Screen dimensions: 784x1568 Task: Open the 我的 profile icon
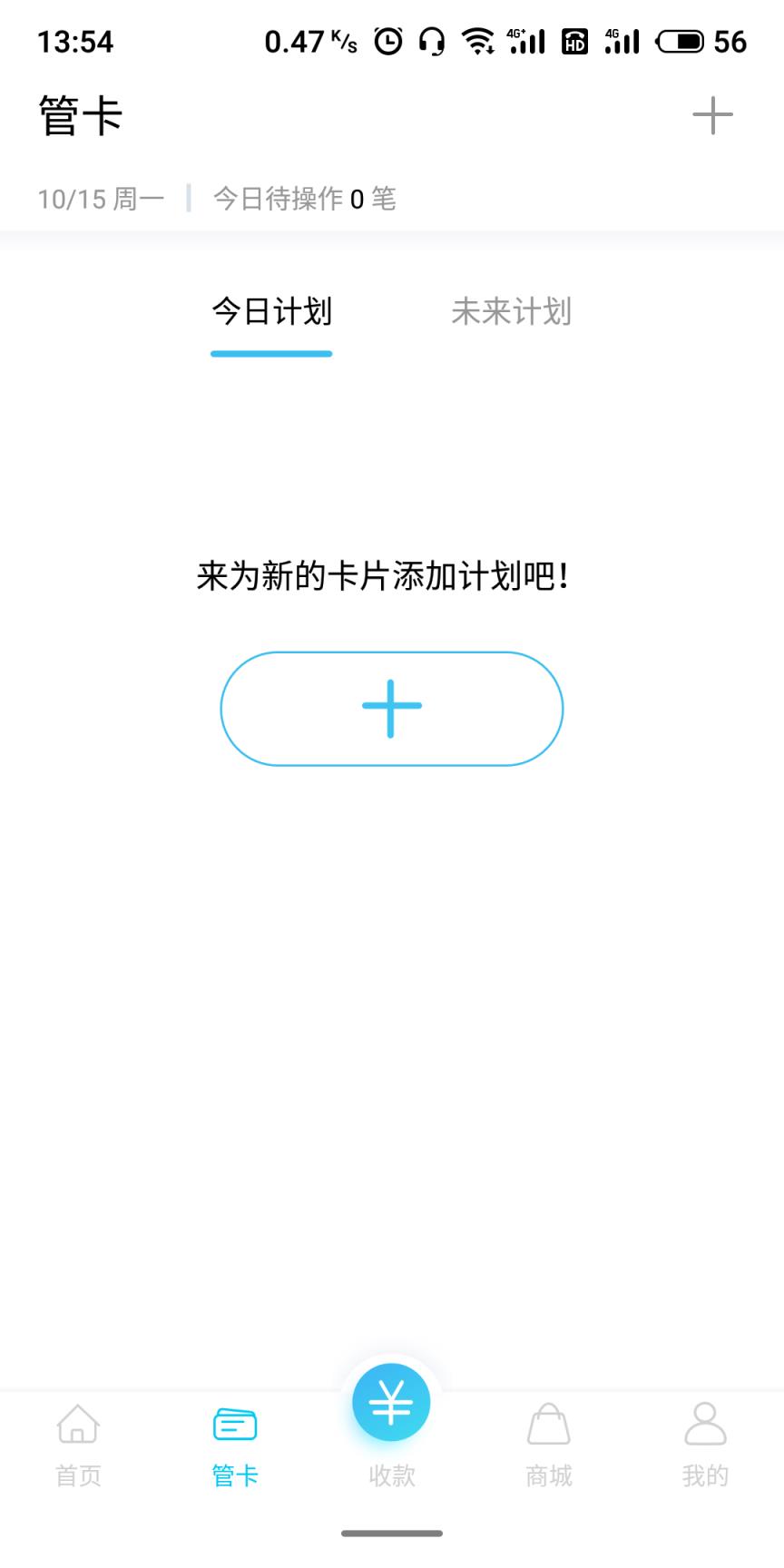[x=704, y=1443]
